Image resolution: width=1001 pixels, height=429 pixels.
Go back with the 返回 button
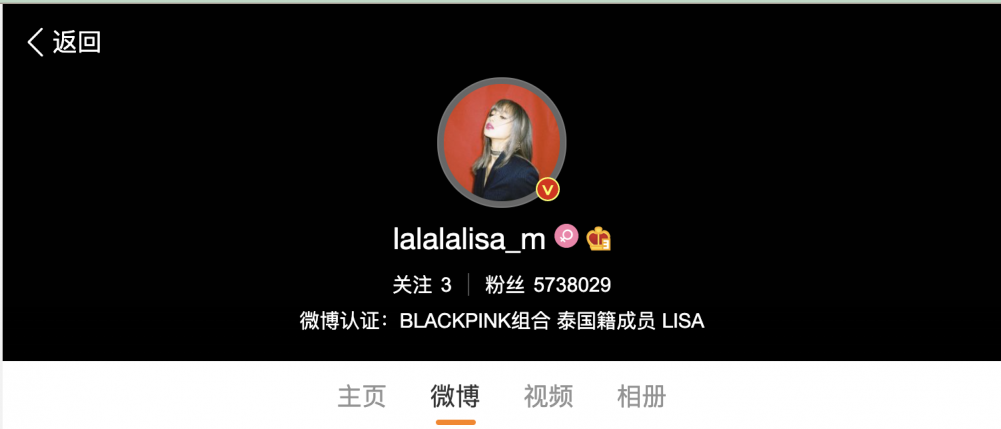[x=64, y=42]
